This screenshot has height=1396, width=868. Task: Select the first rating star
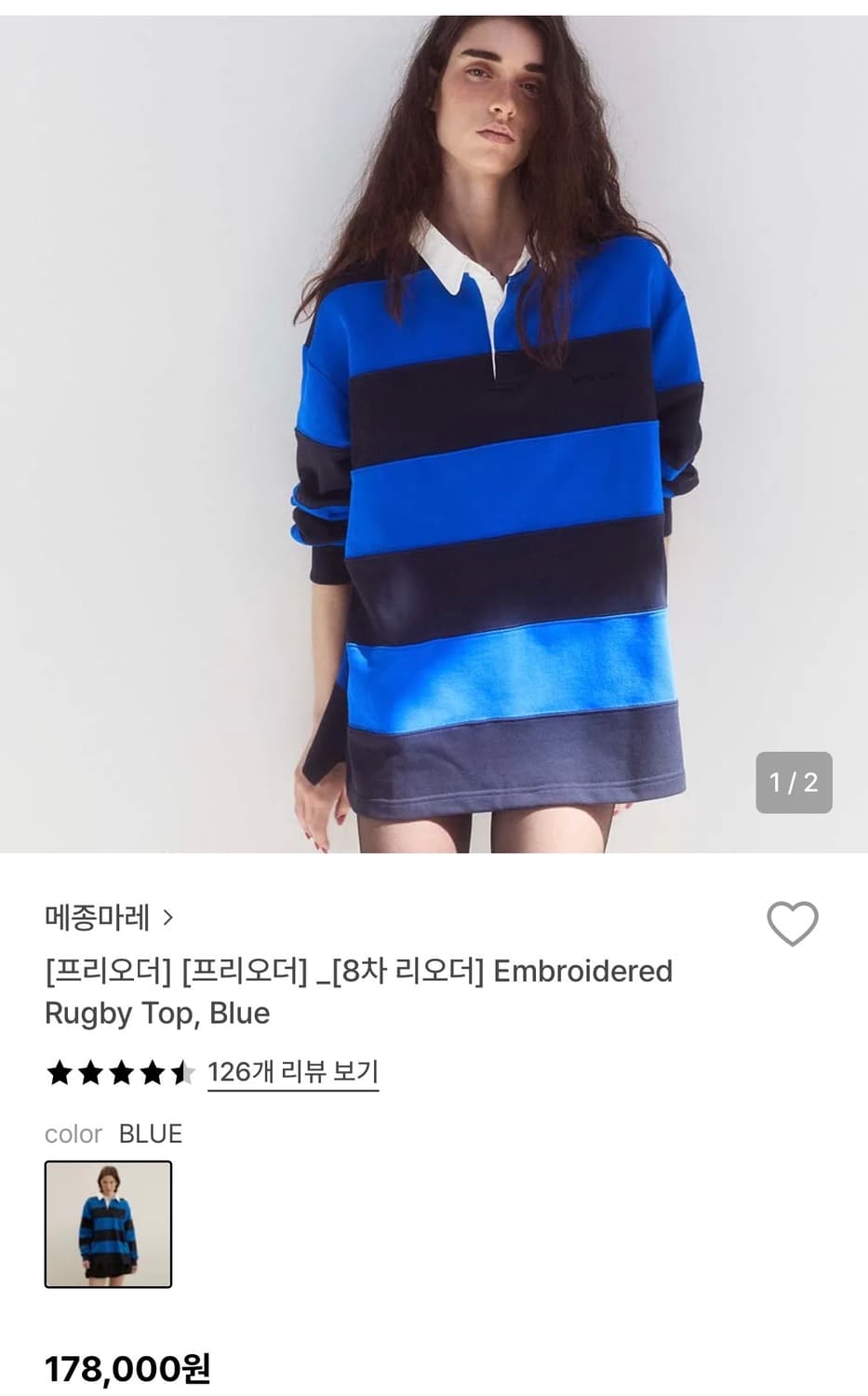pos(59,1072)
